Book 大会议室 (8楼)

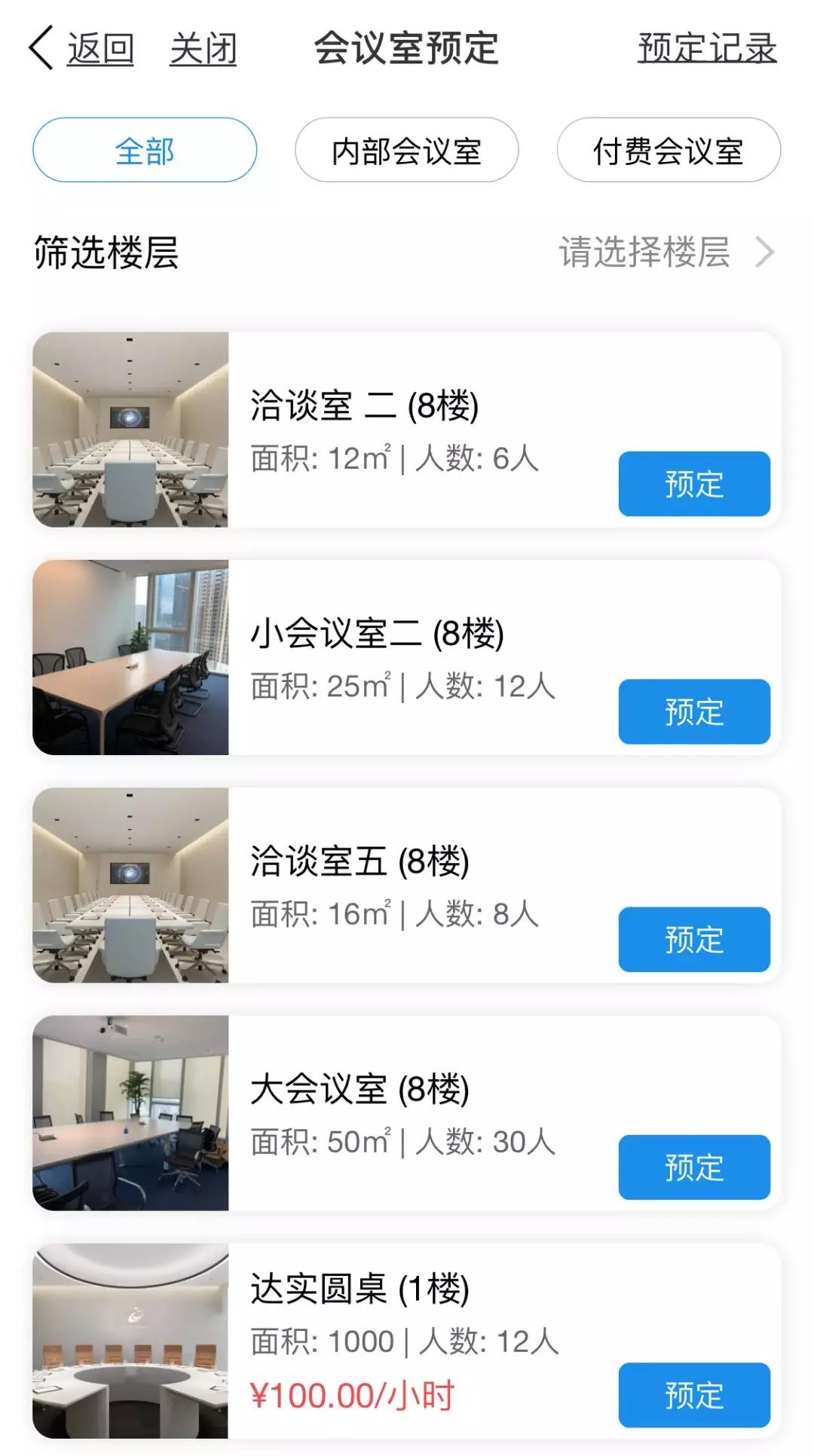[x=694, y=1167]
